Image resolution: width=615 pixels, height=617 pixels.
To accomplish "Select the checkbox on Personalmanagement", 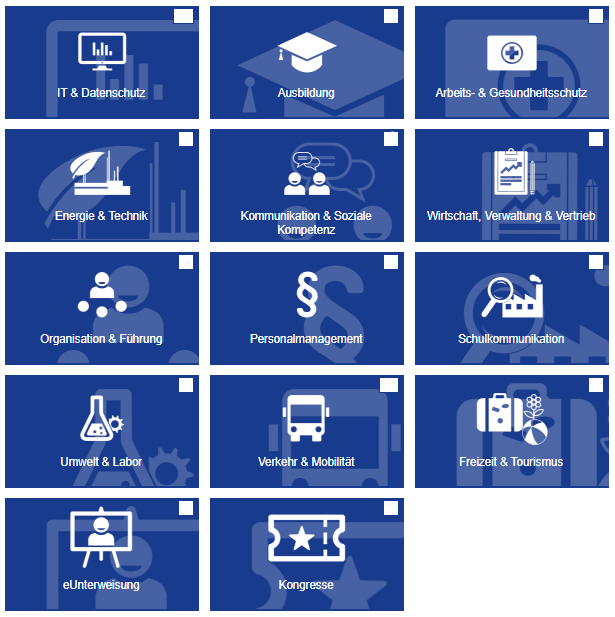I will (x=390, y=262).
